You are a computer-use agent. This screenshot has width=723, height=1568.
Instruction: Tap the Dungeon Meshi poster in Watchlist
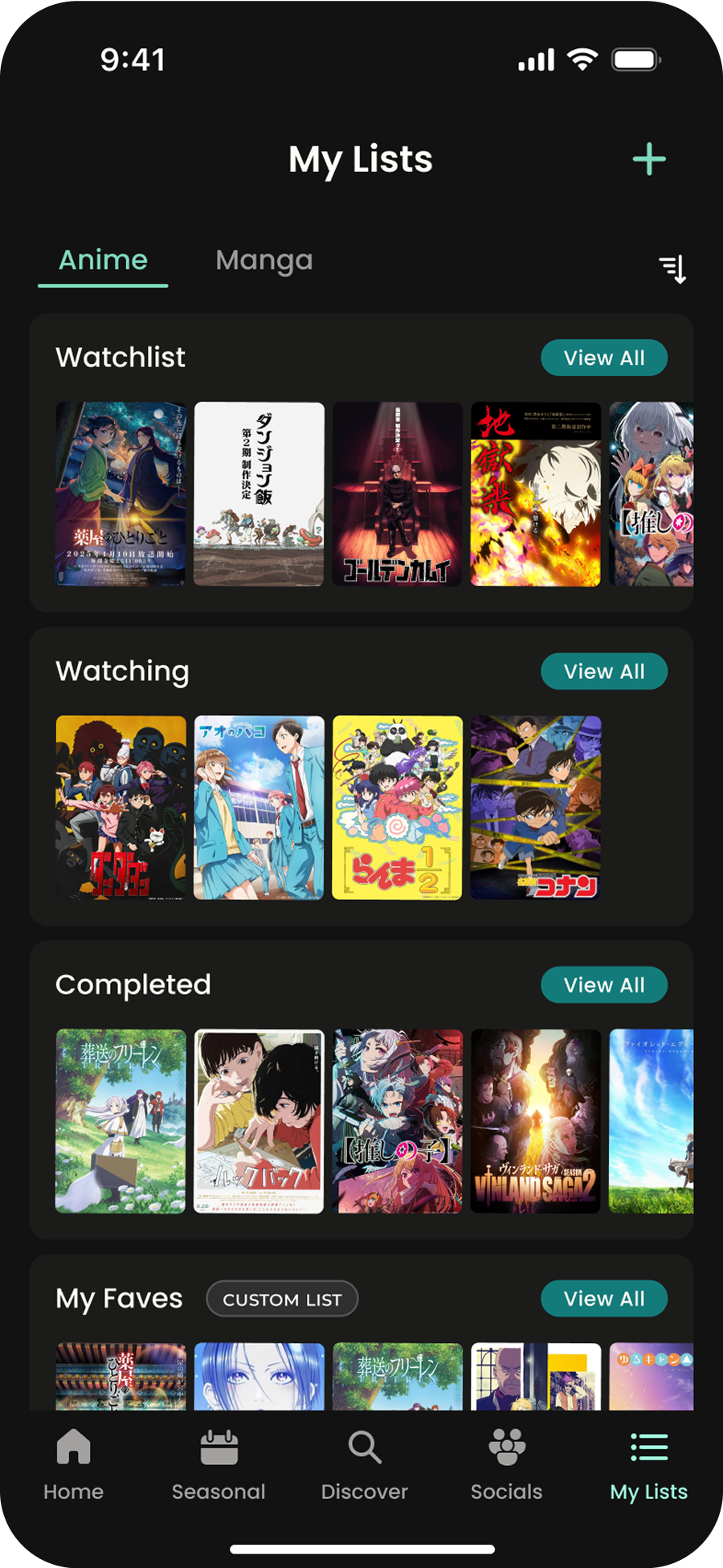point(259,494)
